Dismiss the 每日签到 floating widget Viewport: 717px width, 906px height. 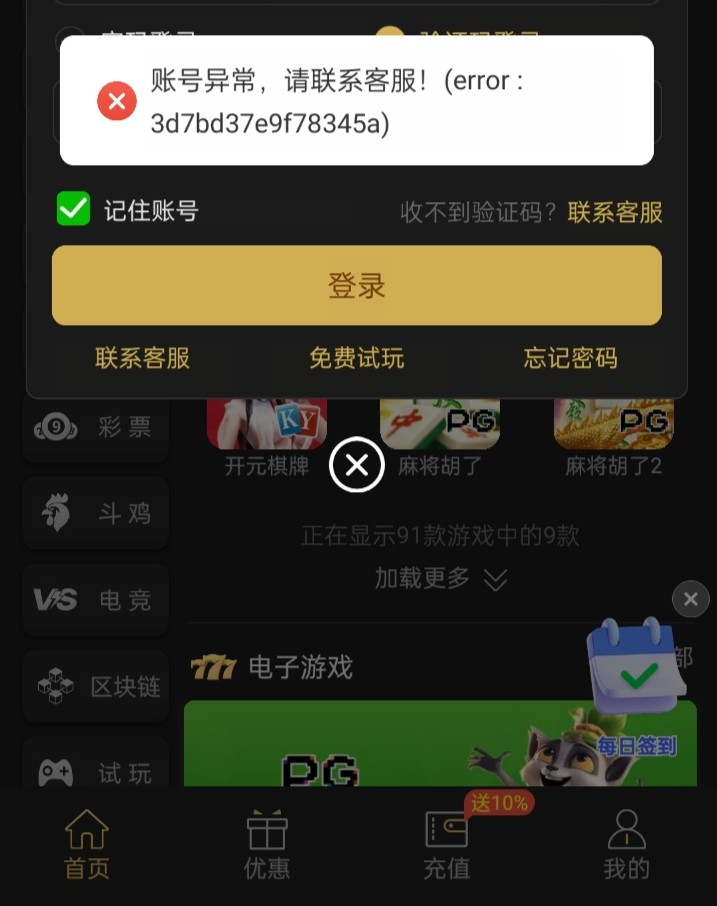click(x=690, y=599)
